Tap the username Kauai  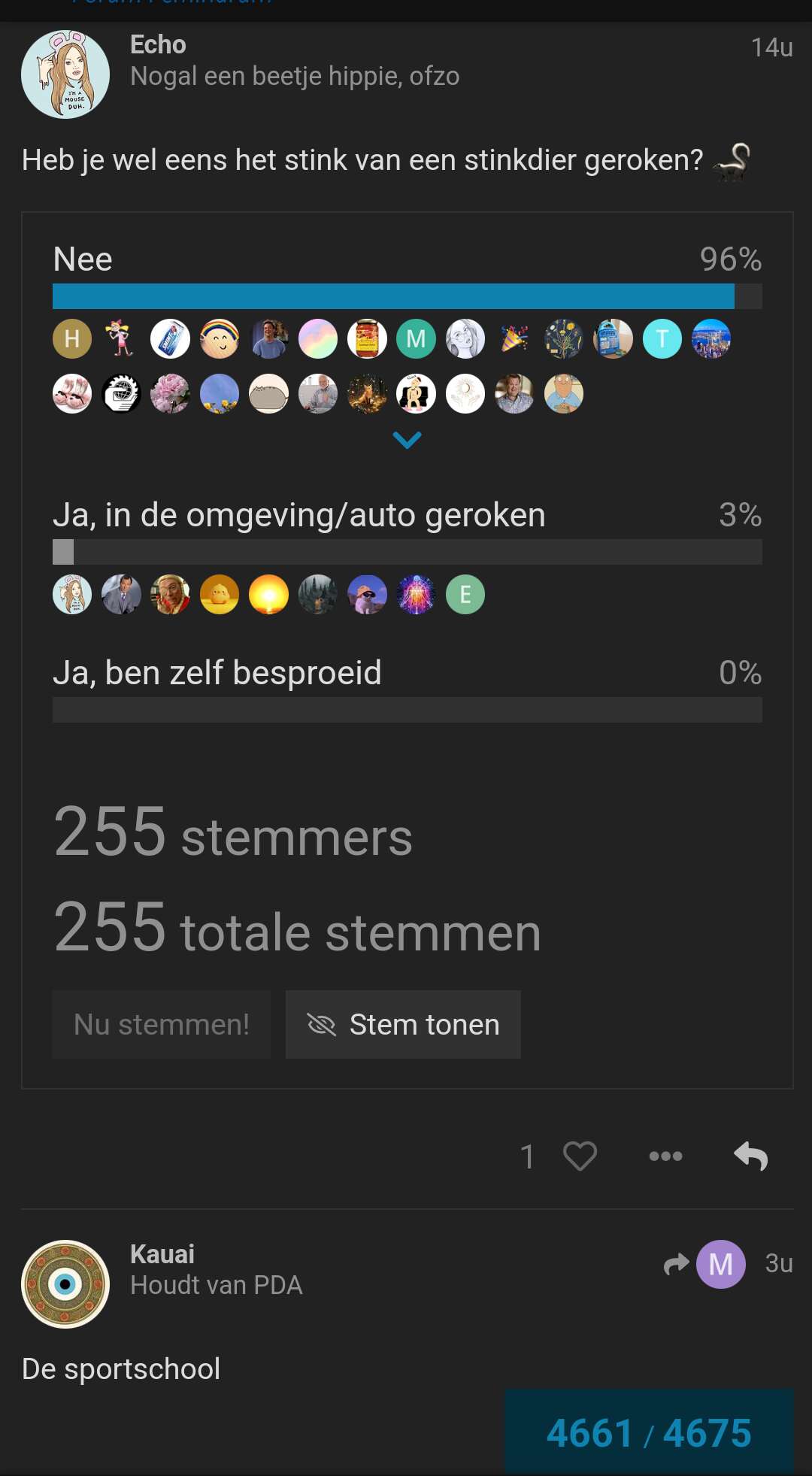(162, 1254)
